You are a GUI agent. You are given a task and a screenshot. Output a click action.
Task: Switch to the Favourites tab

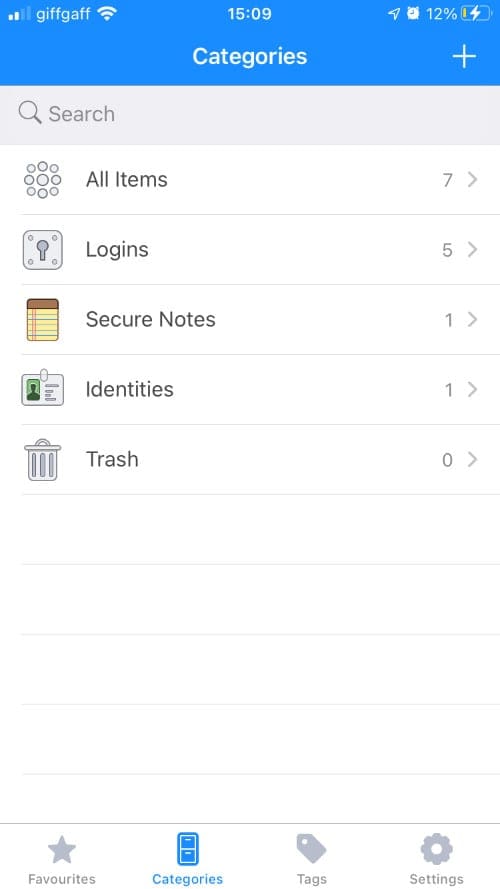[x=62, y=859]
